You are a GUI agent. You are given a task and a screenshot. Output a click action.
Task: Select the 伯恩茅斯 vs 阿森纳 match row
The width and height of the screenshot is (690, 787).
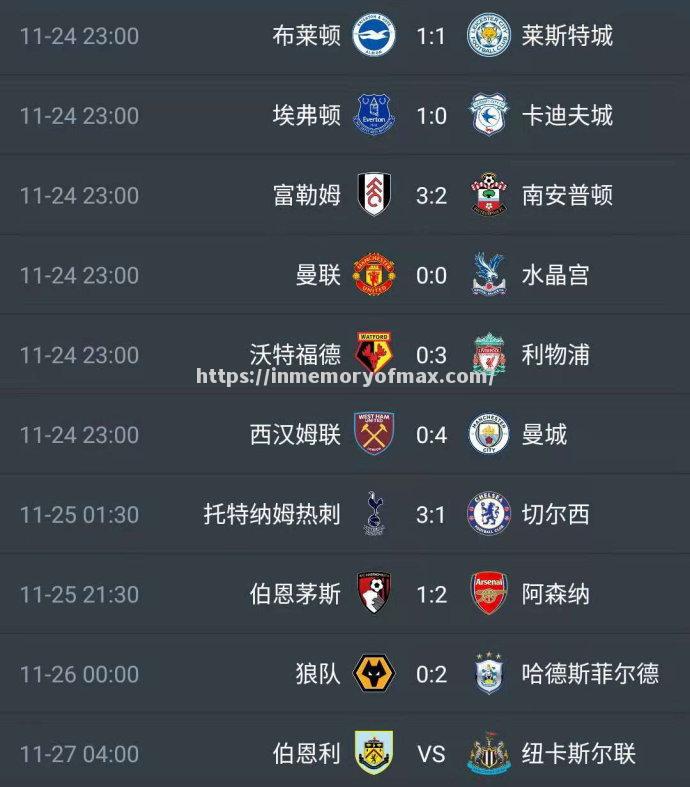[x=430, y=594]
